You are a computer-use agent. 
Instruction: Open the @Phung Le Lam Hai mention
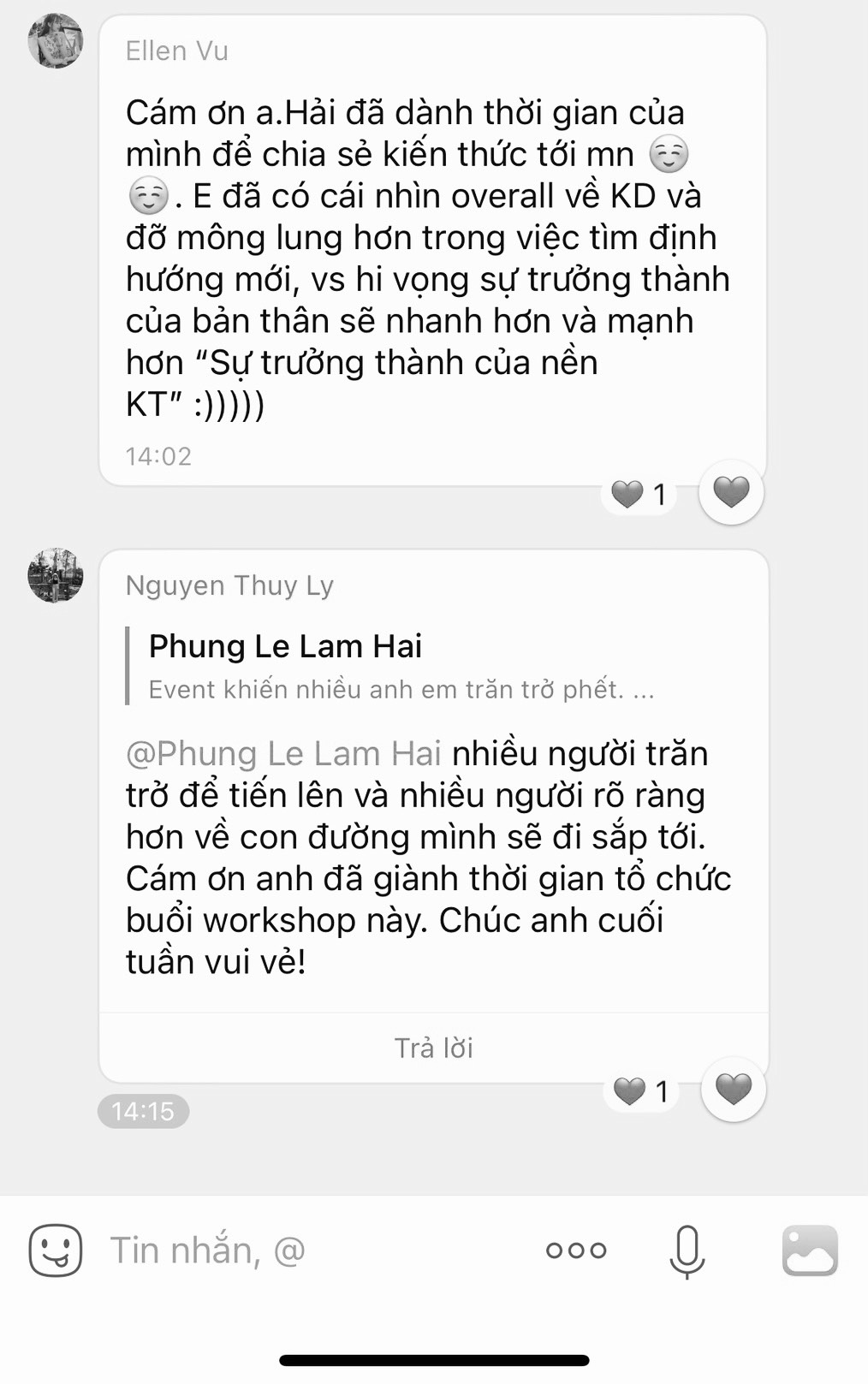click(x=283, y=754)
